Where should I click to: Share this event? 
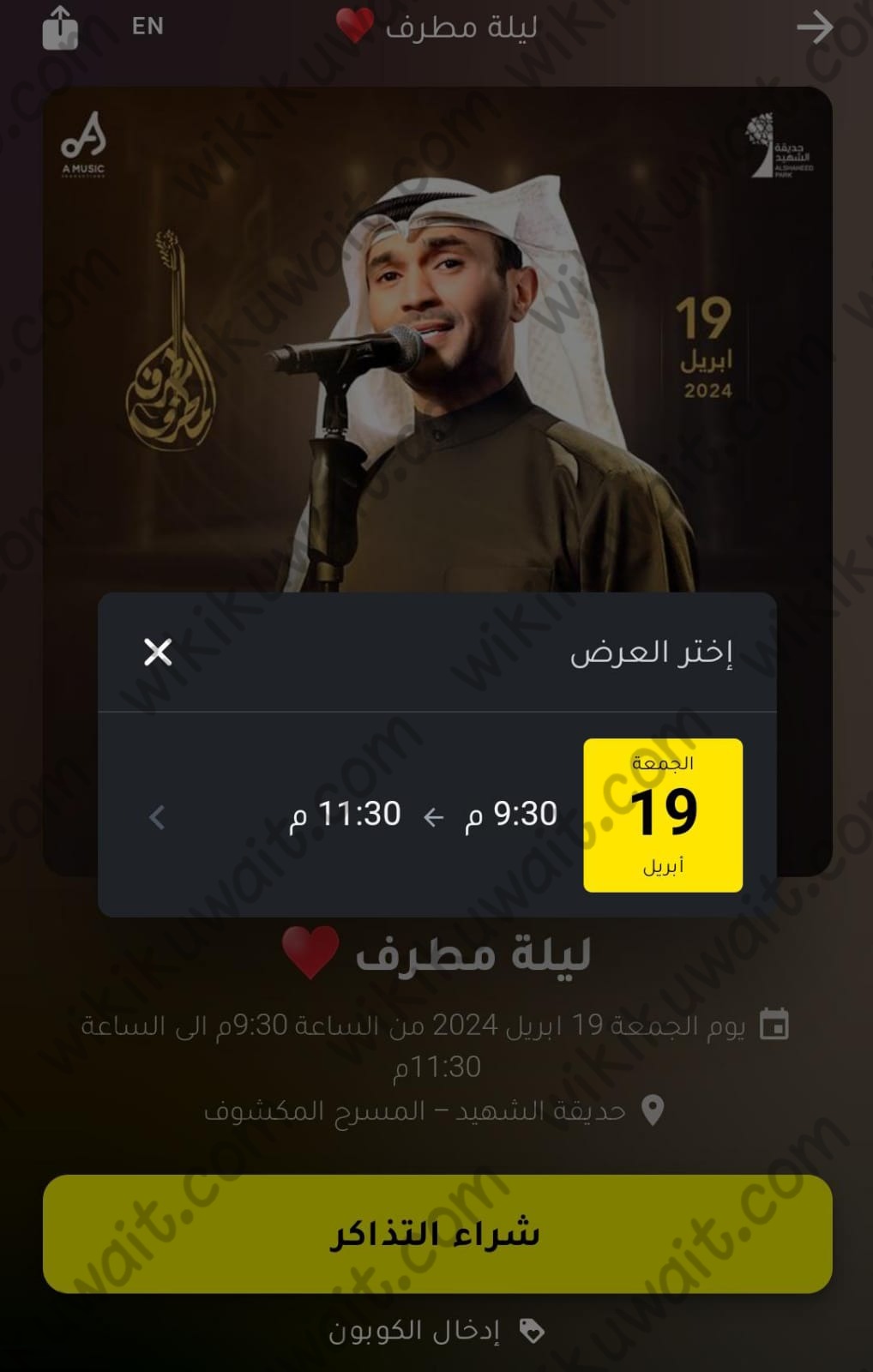tap(60, 27)
